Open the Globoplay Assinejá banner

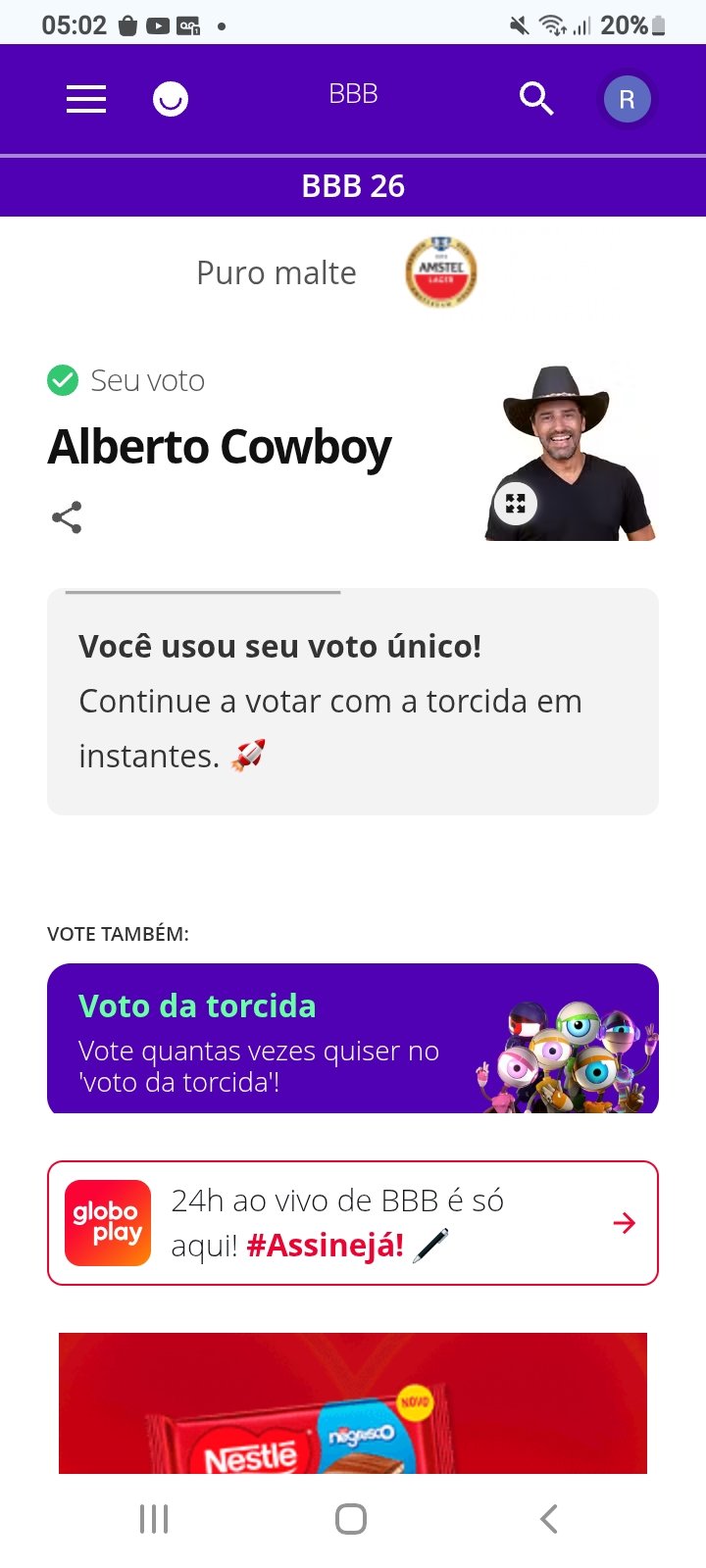pyautogui.click(x=353, y=1223)
